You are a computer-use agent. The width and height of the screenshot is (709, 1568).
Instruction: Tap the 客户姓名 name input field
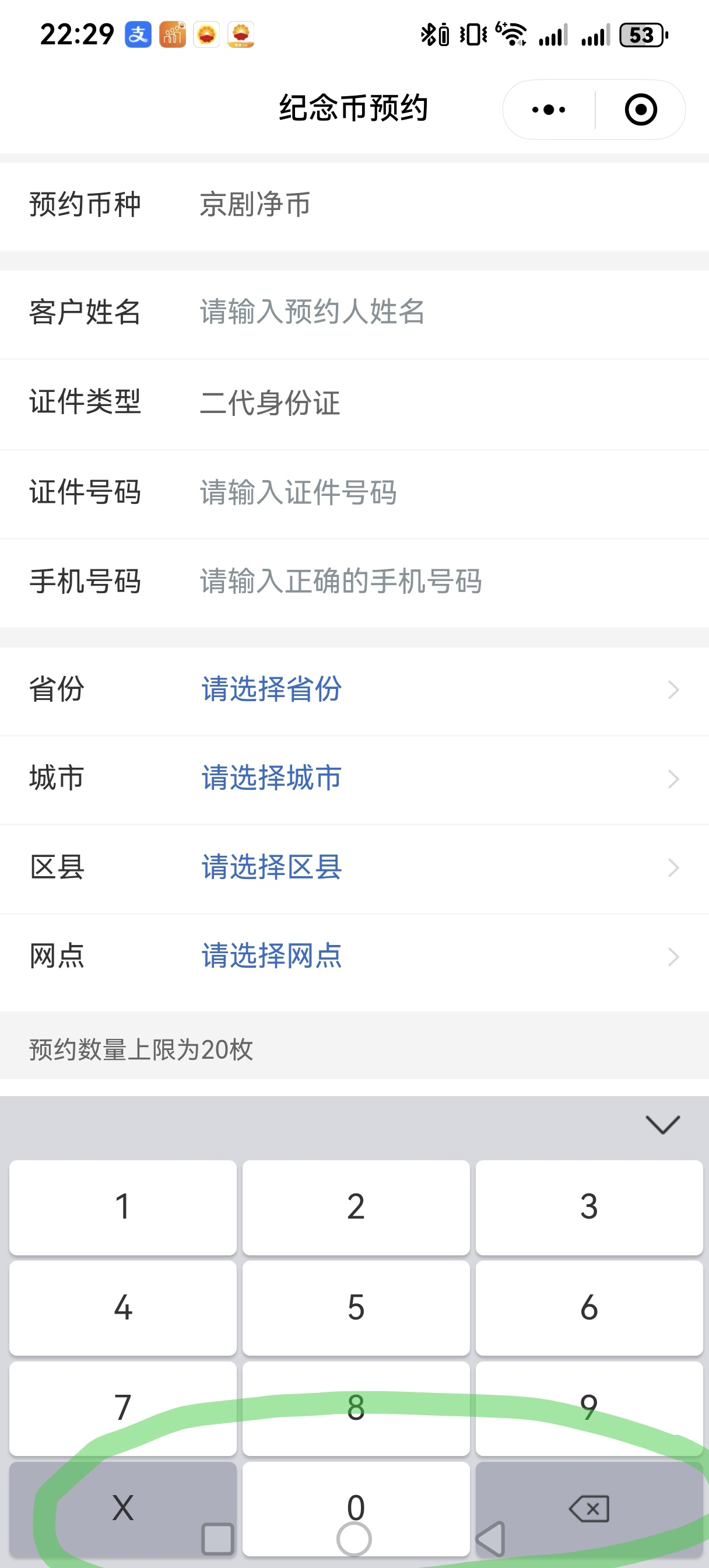coord(426,312)
